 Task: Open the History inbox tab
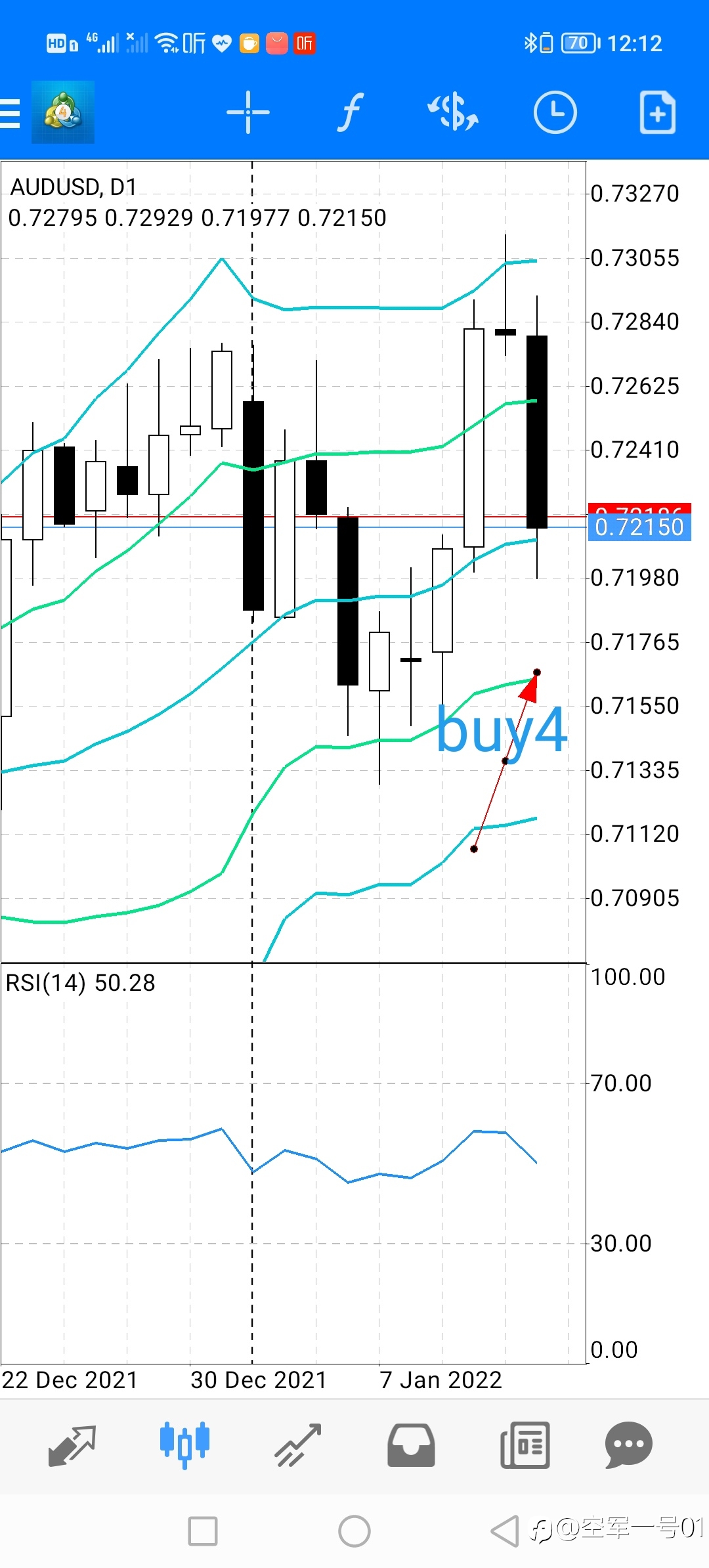(411, 1446)
